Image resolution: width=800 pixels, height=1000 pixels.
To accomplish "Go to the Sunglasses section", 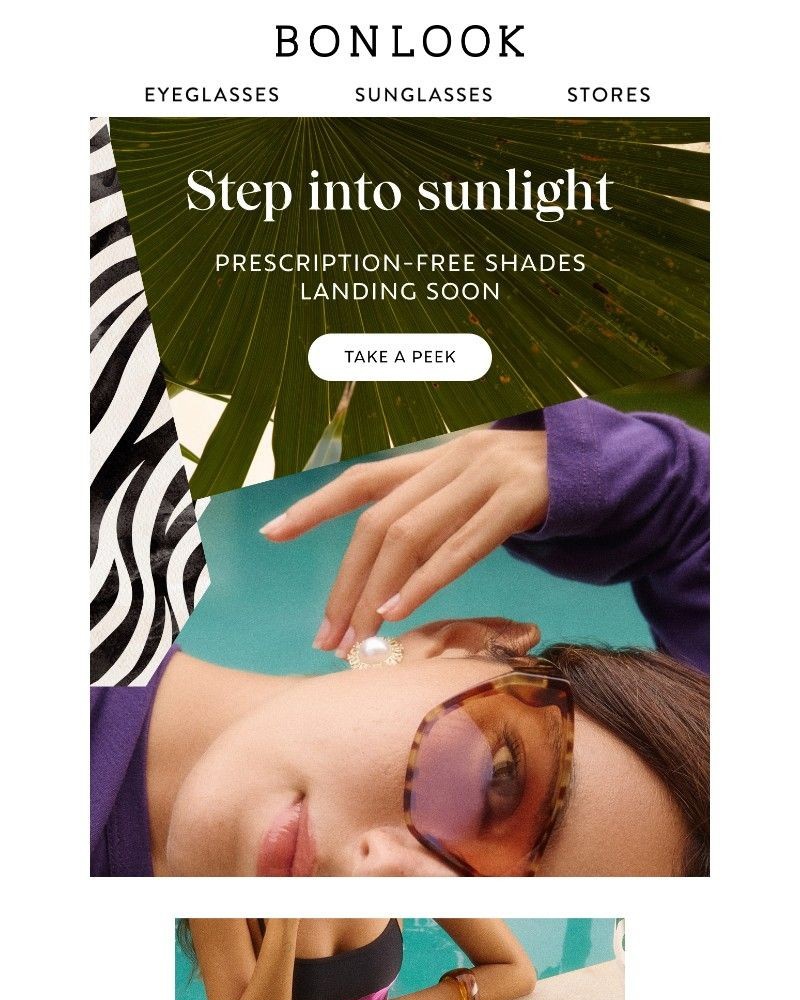I will 424,95.
